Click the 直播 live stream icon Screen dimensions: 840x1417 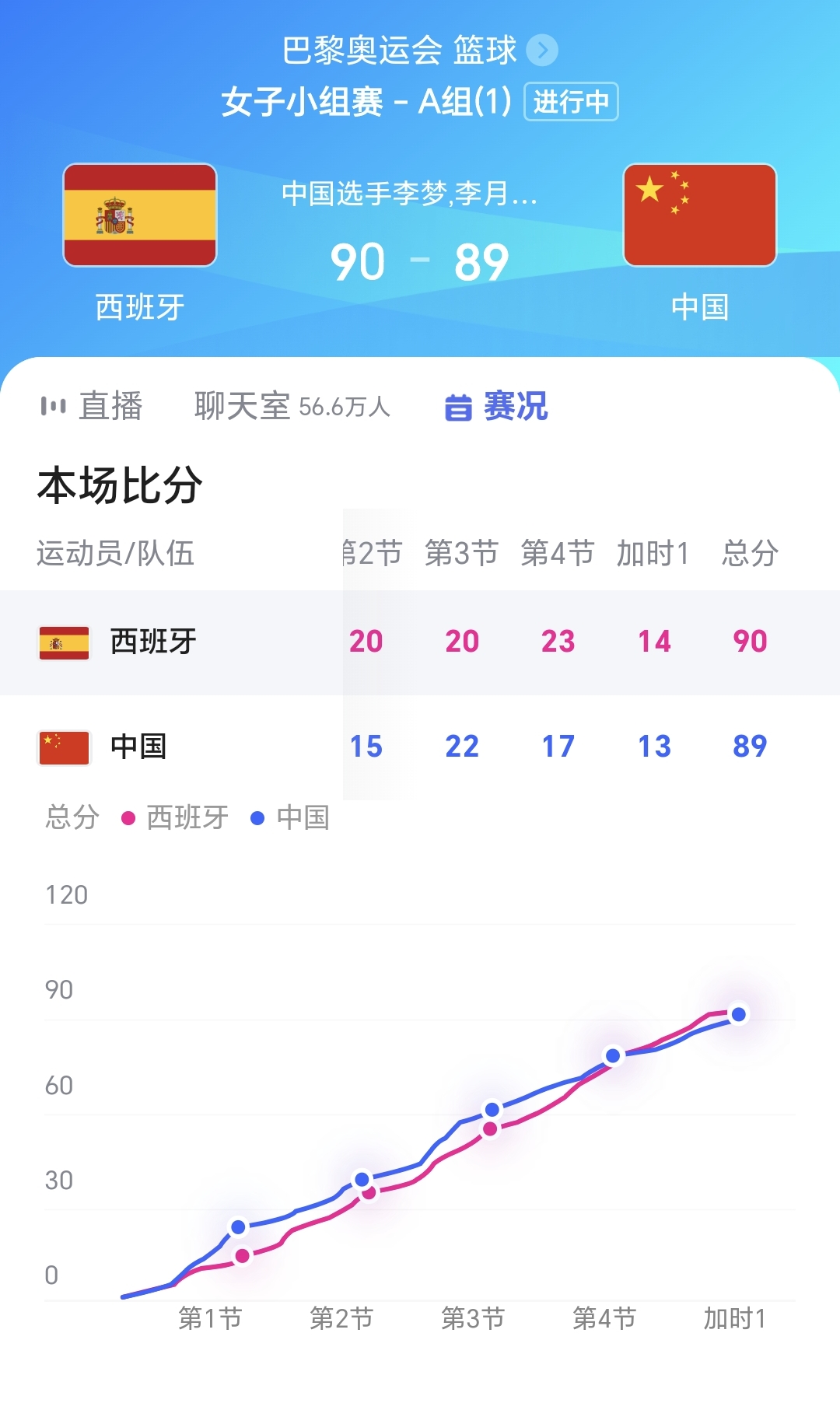53,405
